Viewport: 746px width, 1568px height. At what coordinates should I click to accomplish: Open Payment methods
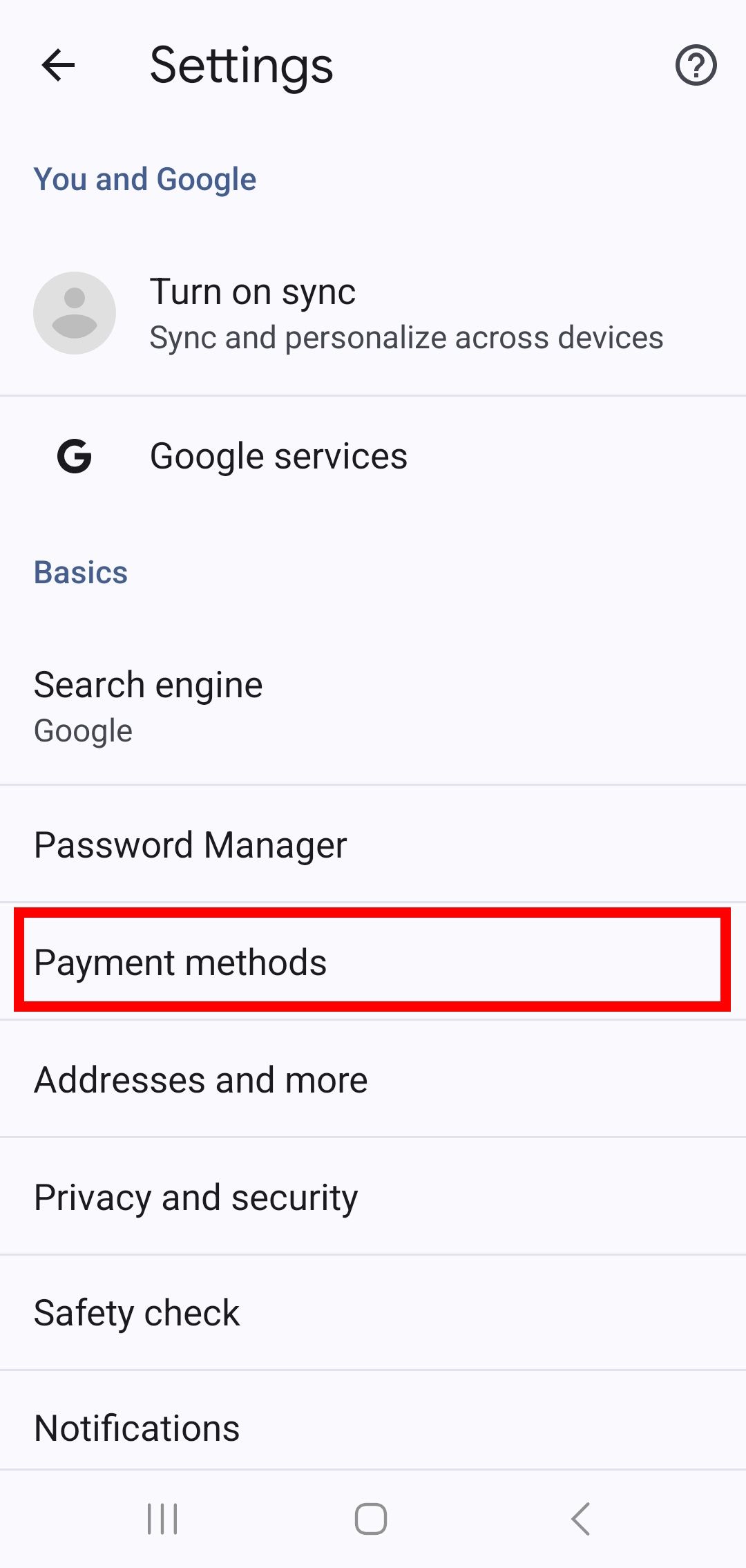coord(182,963)
